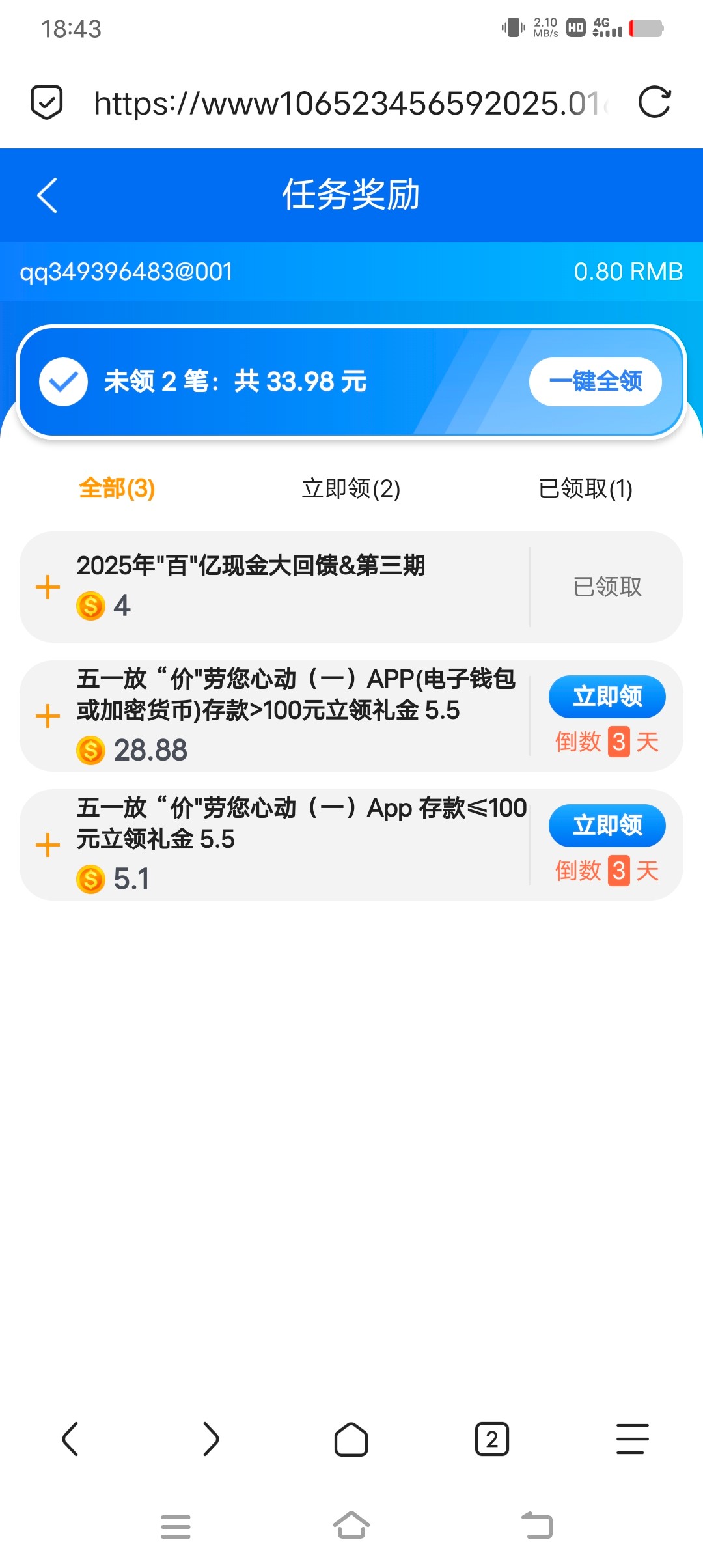Switch to the 立即领(2) tab

click(351, 488)
